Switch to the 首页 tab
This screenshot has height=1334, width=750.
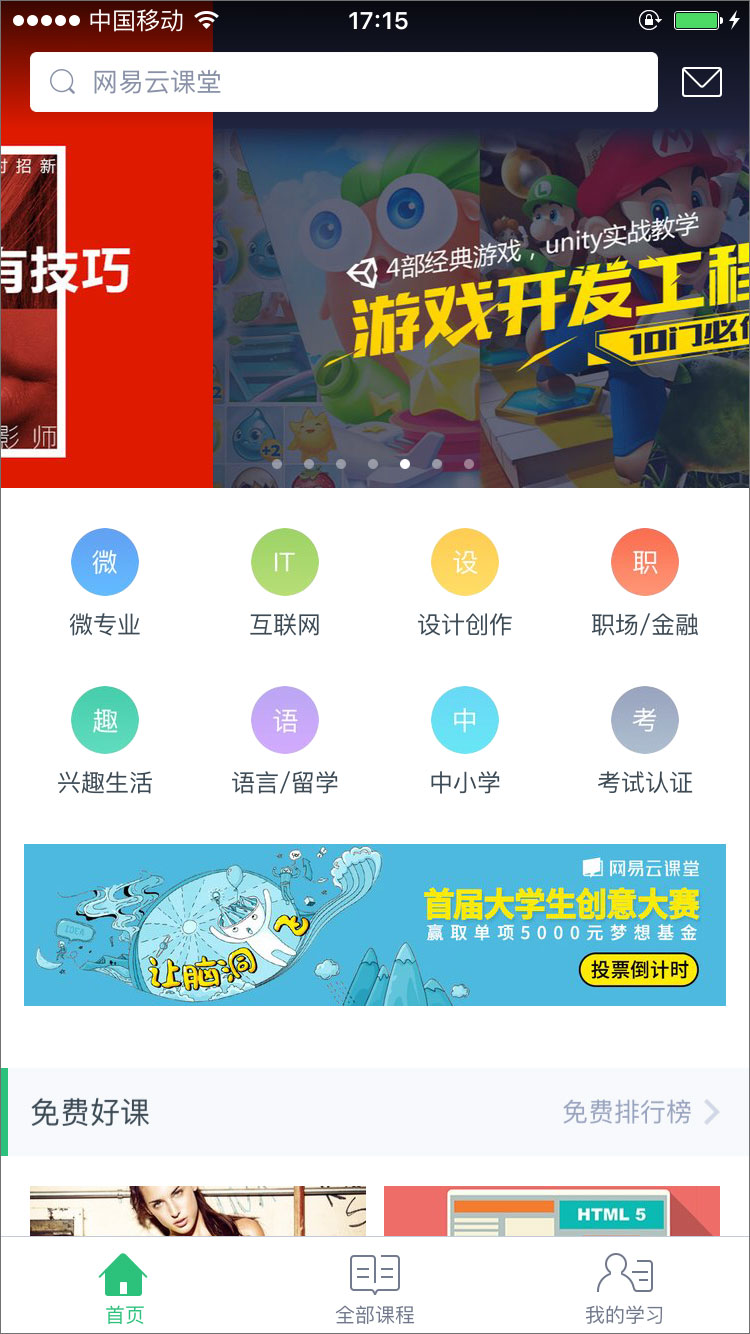pos(124,1289)
